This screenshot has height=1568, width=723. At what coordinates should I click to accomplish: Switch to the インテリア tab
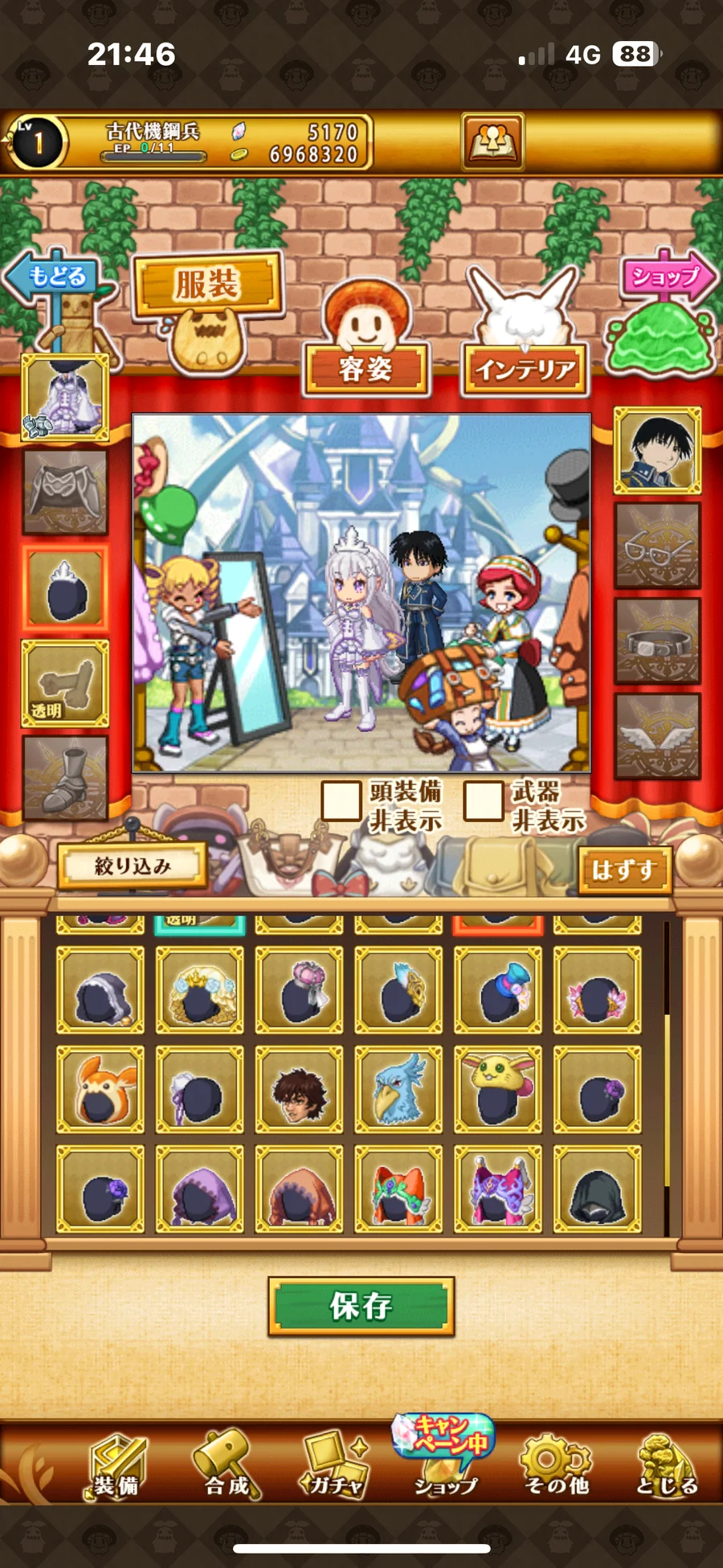(525, 369)
